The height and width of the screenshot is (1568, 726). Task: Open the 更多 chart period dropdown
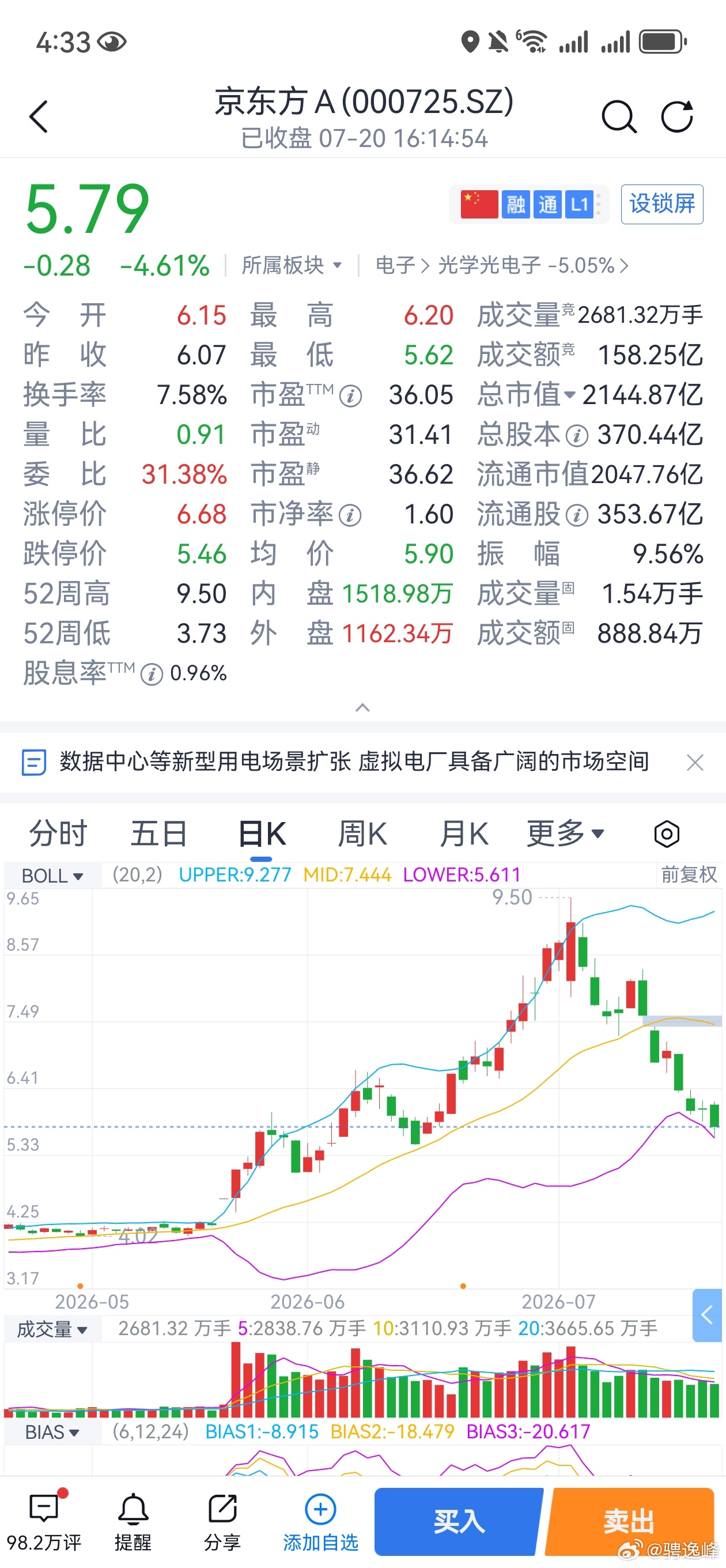coord(565,834)
